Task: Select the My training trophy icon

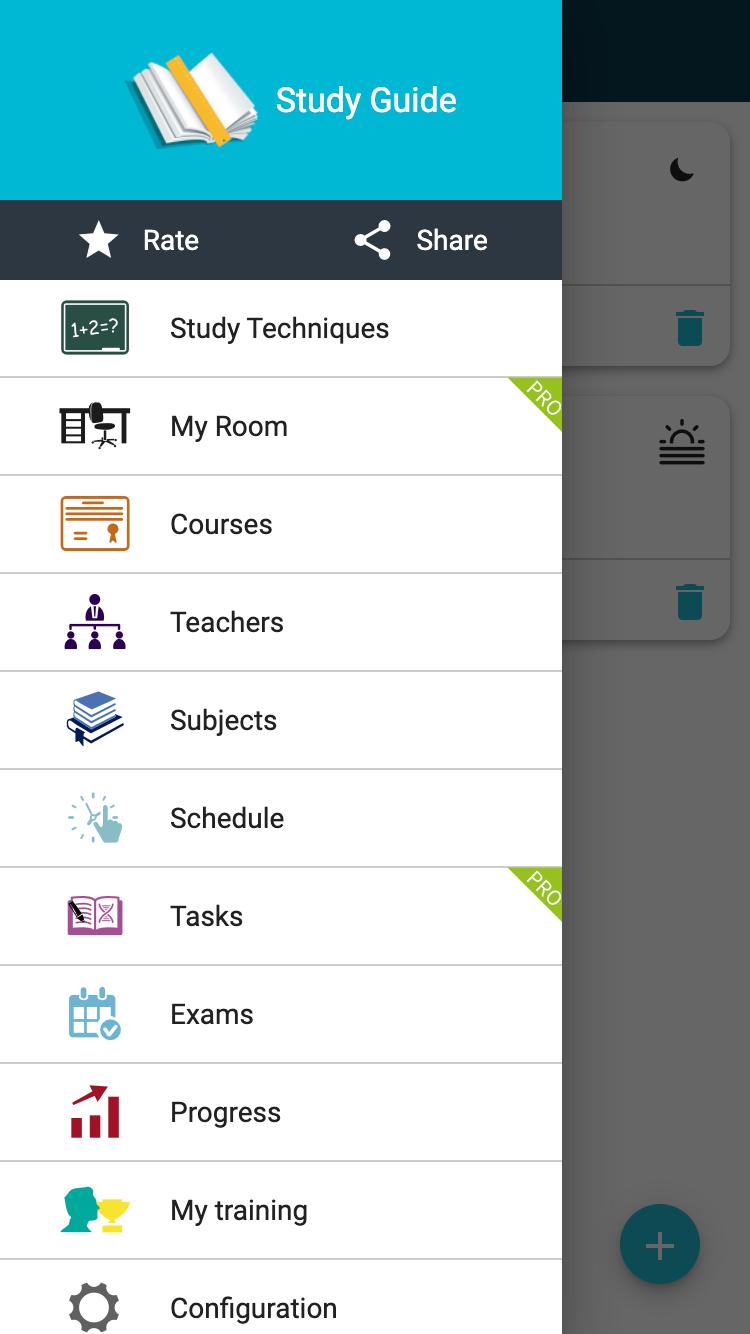Action: tap(95, 1208)
